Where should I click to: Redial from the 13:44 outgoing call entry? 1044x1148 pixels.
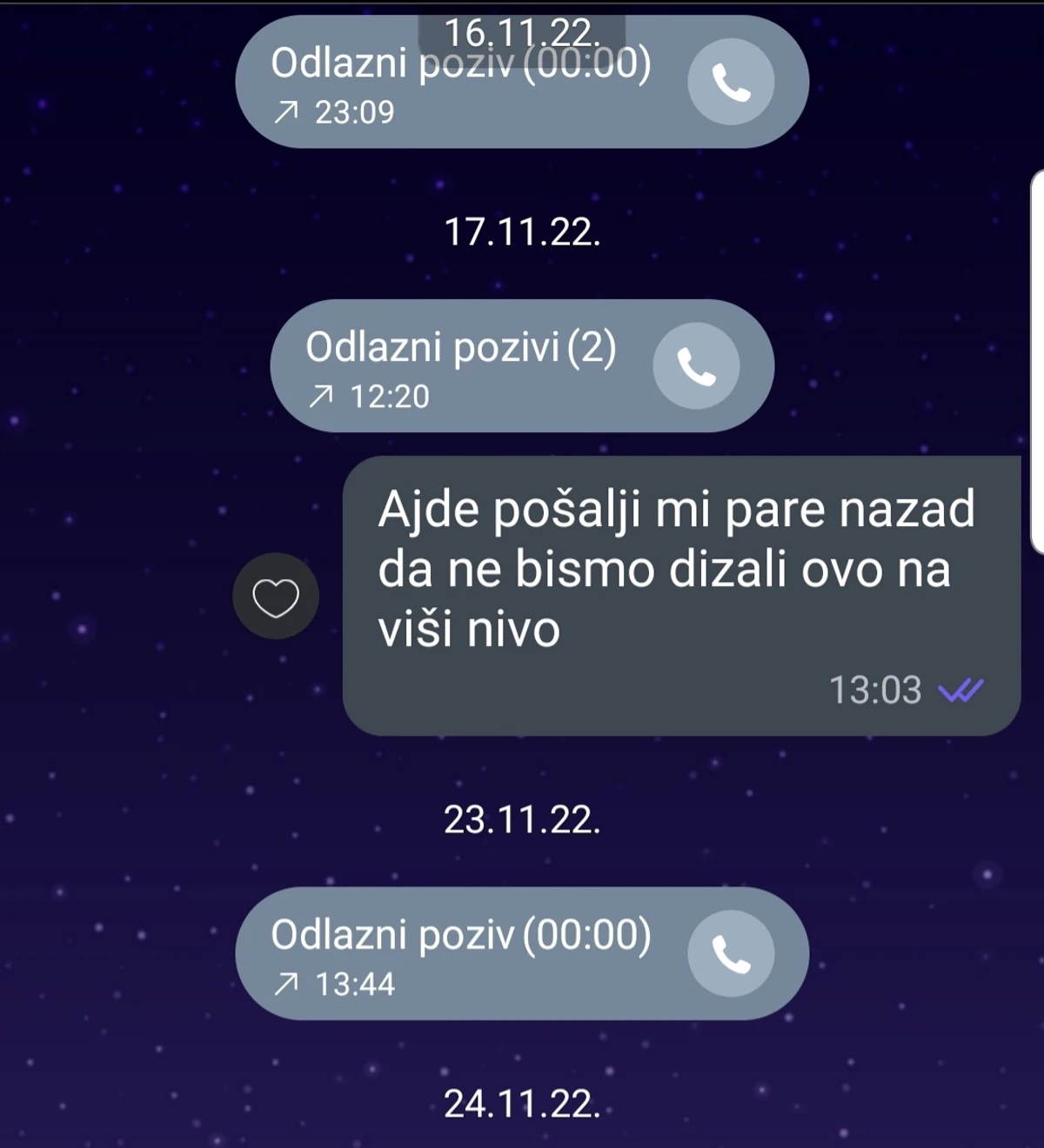coord(731,954)
